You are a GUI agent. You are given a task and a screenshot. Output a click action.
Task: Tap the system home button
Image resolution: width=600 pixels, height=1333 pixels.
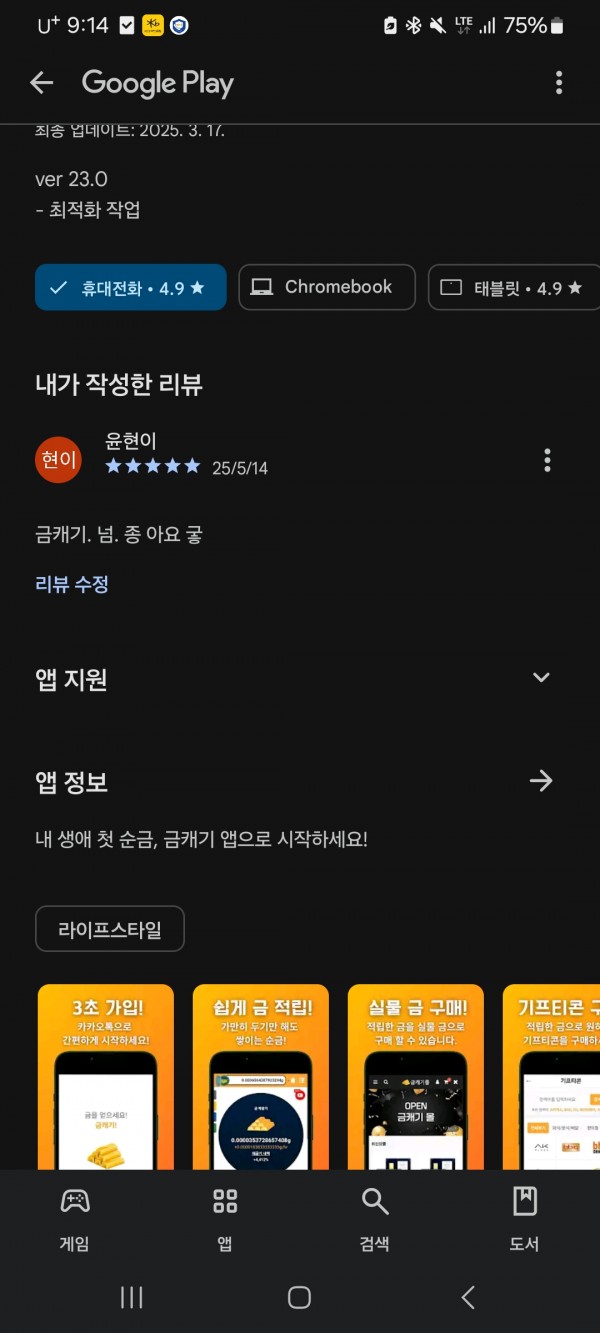[299, 1297]
